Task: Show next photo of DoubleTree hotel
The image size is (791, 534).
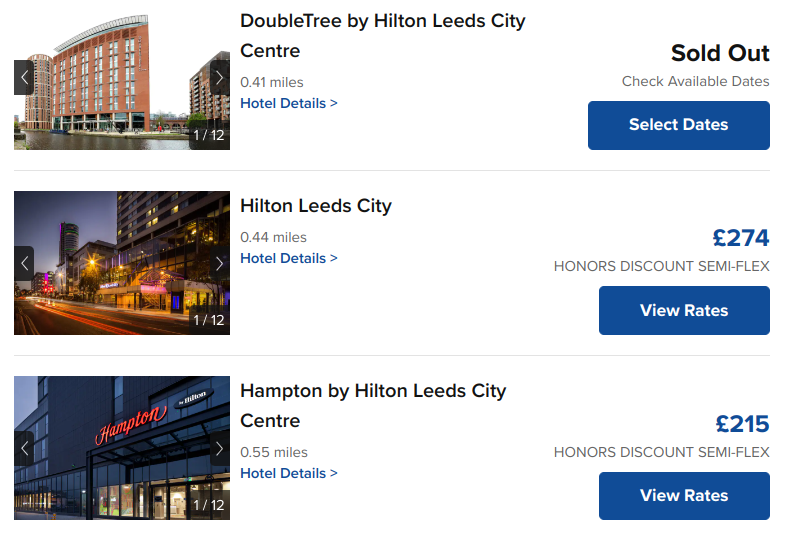Action: (x=219, y=77)
